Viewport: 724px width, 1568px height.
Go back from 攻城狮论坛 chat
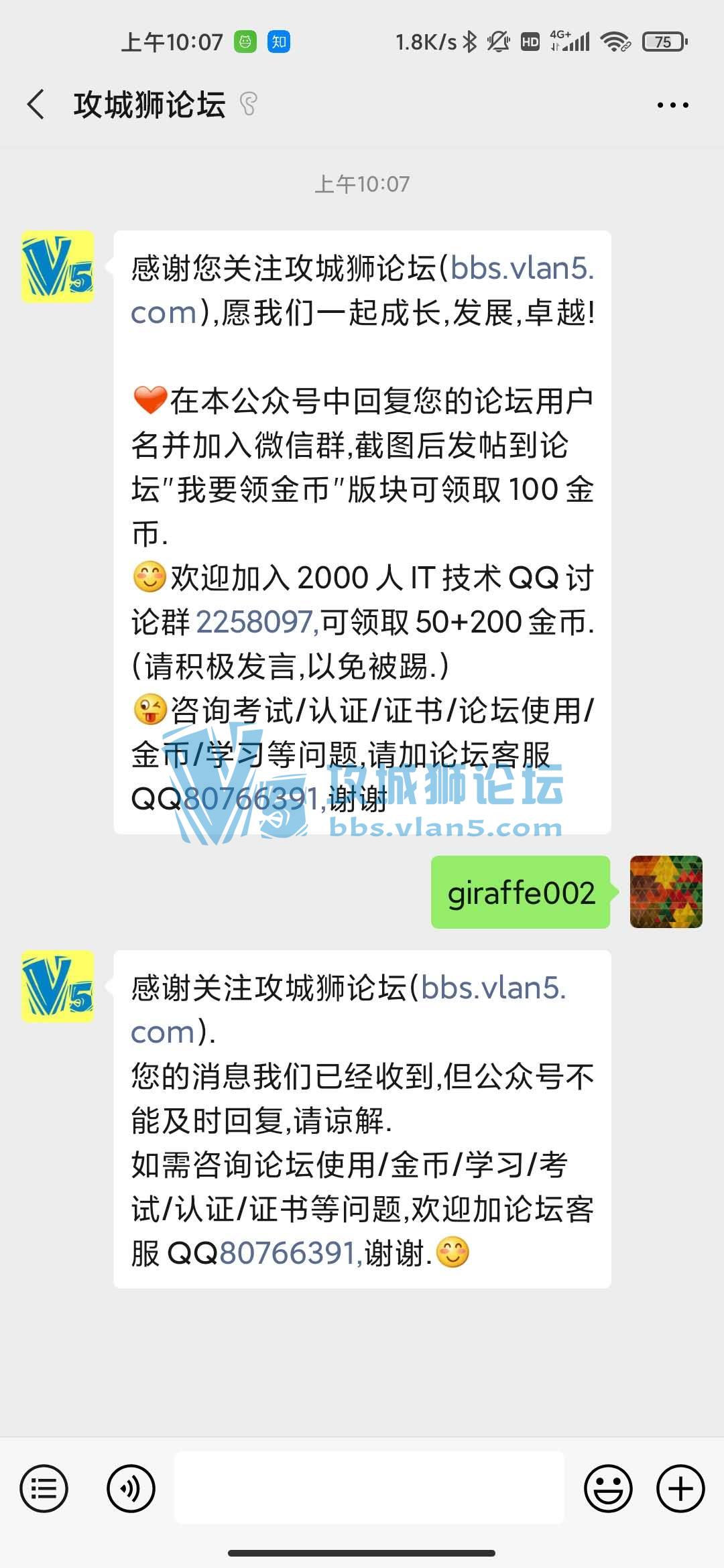tap(36, 105)
